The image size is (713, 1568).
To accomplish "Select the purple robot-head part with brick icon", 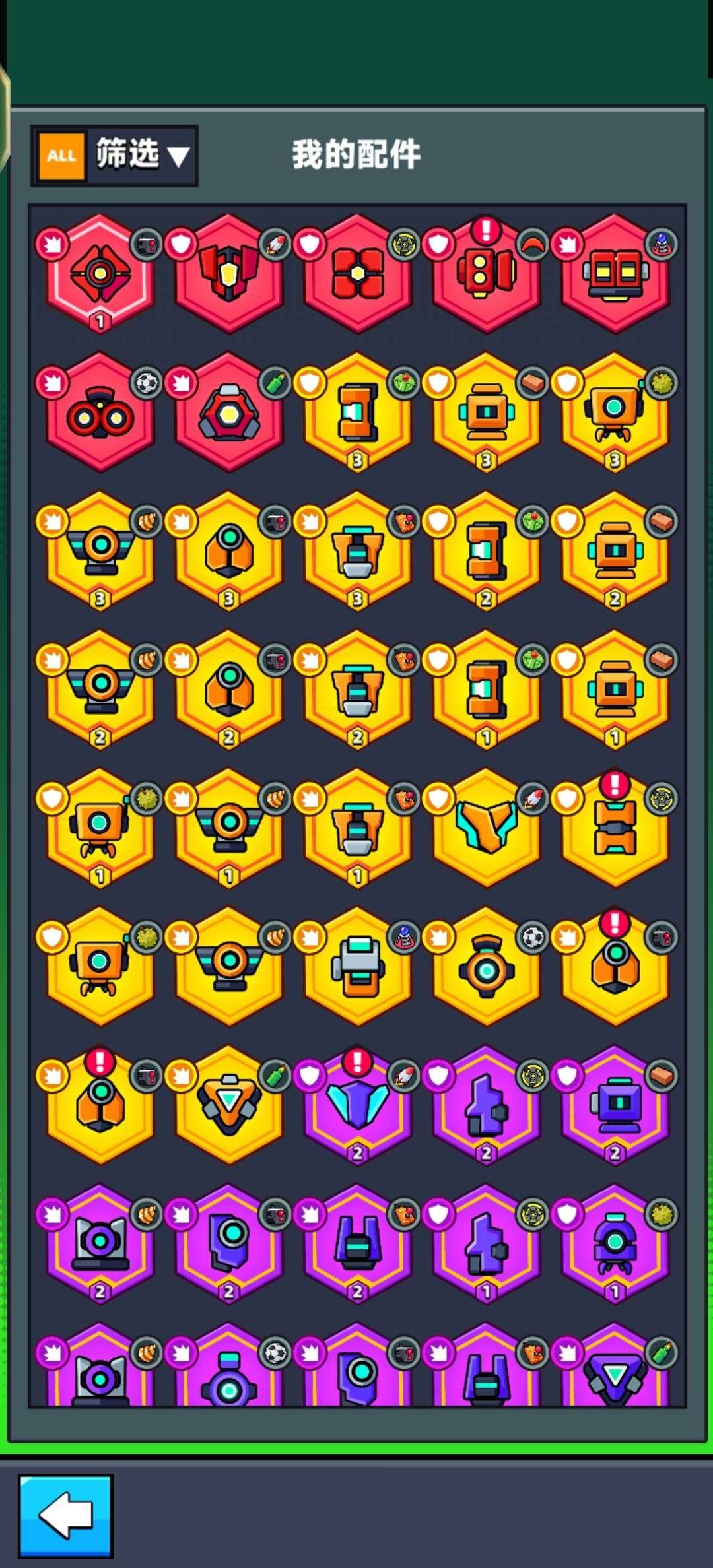I will 615,1105.
